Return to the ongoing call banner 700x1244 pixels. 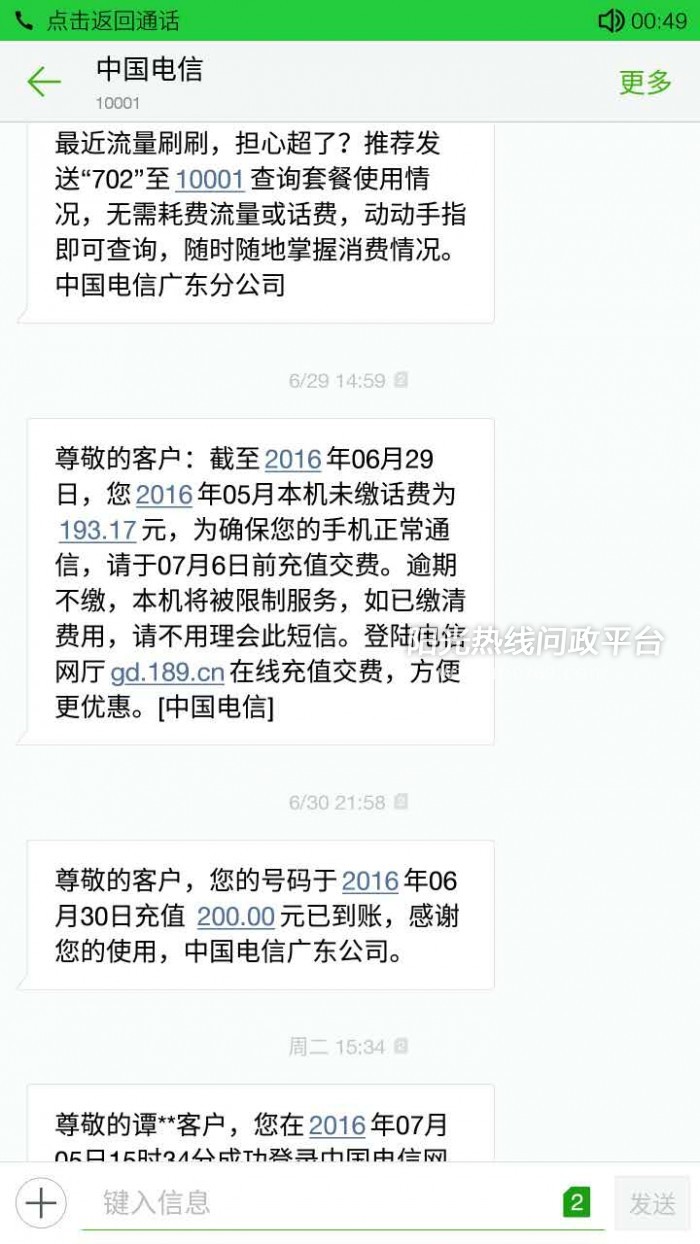click(x=112, y=20)
